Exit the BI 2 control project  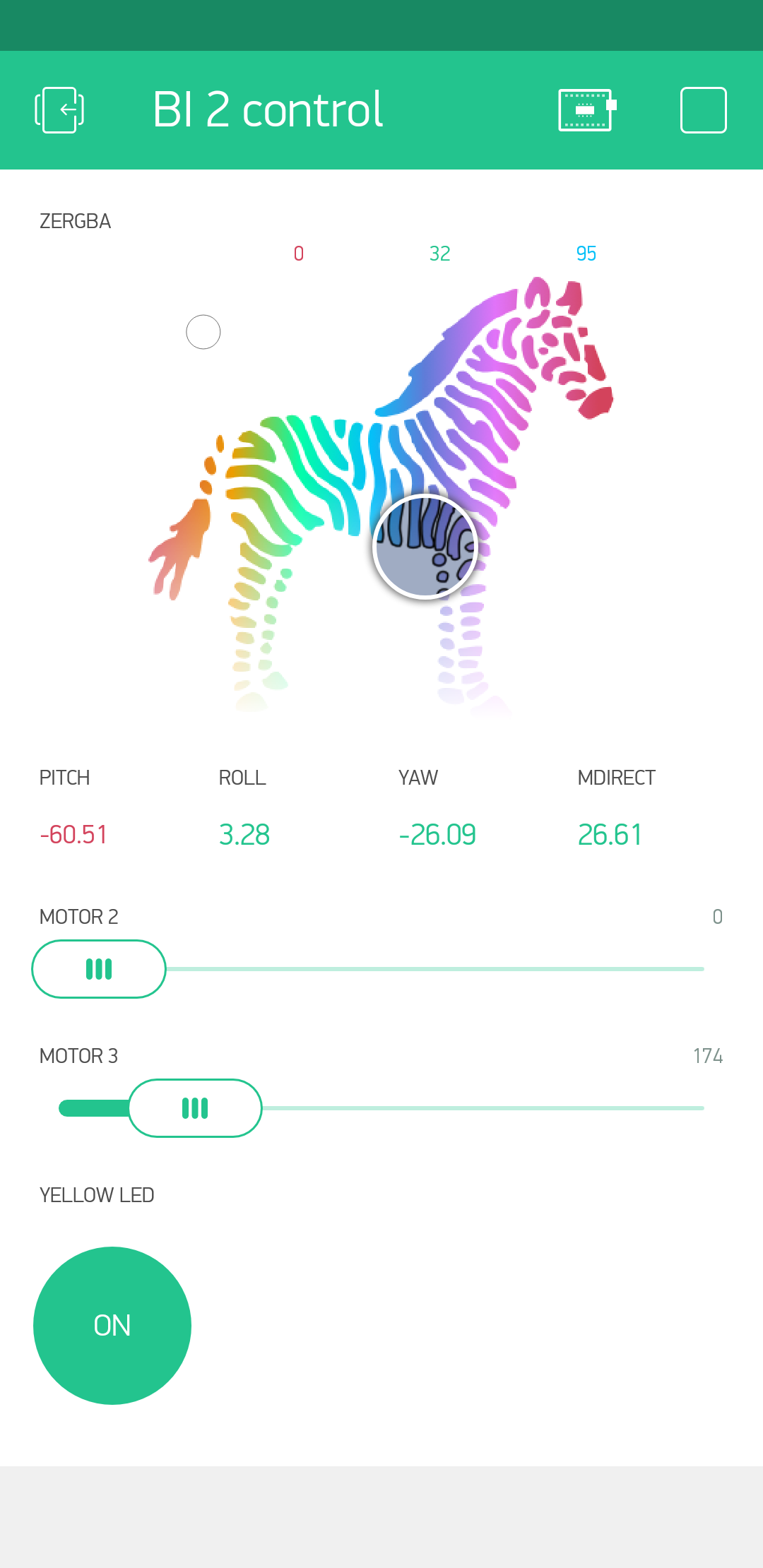click(x=59, y=110)
